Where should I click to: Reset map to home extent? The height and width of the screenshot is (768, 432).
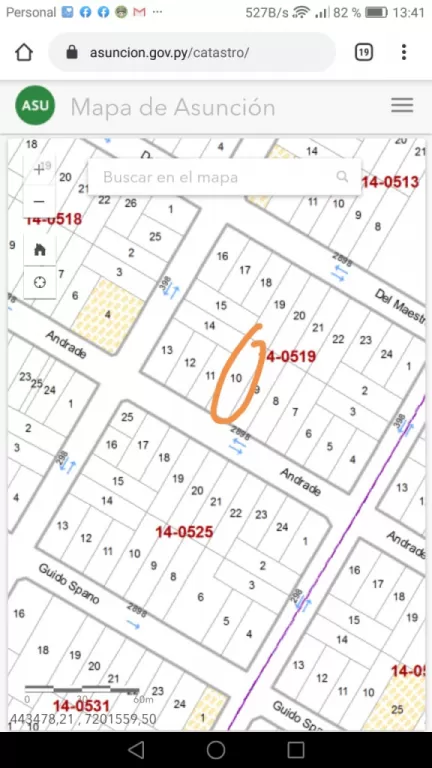point(40,250)
